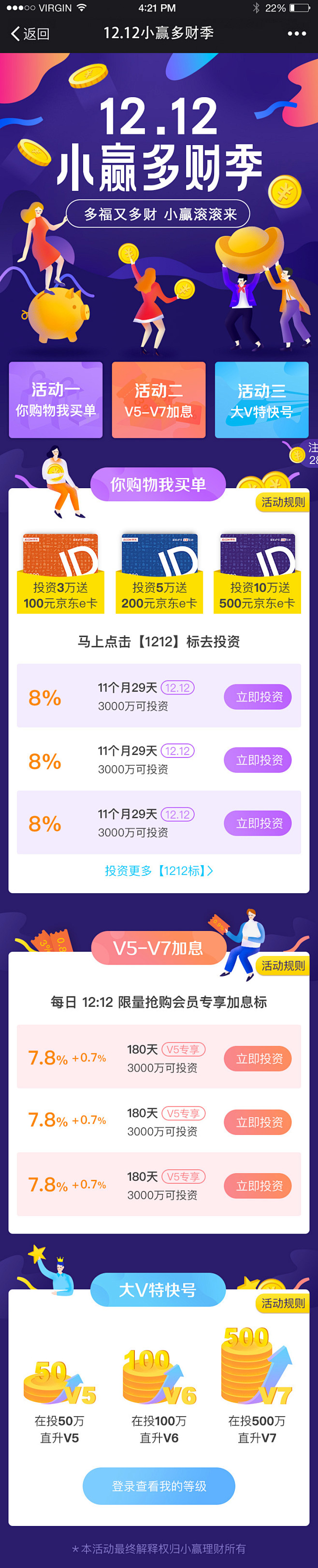Open the three-dot overflow menu
Image resolution: width=318 pixels, height=1568 pixels.
(x=296, y=33)
